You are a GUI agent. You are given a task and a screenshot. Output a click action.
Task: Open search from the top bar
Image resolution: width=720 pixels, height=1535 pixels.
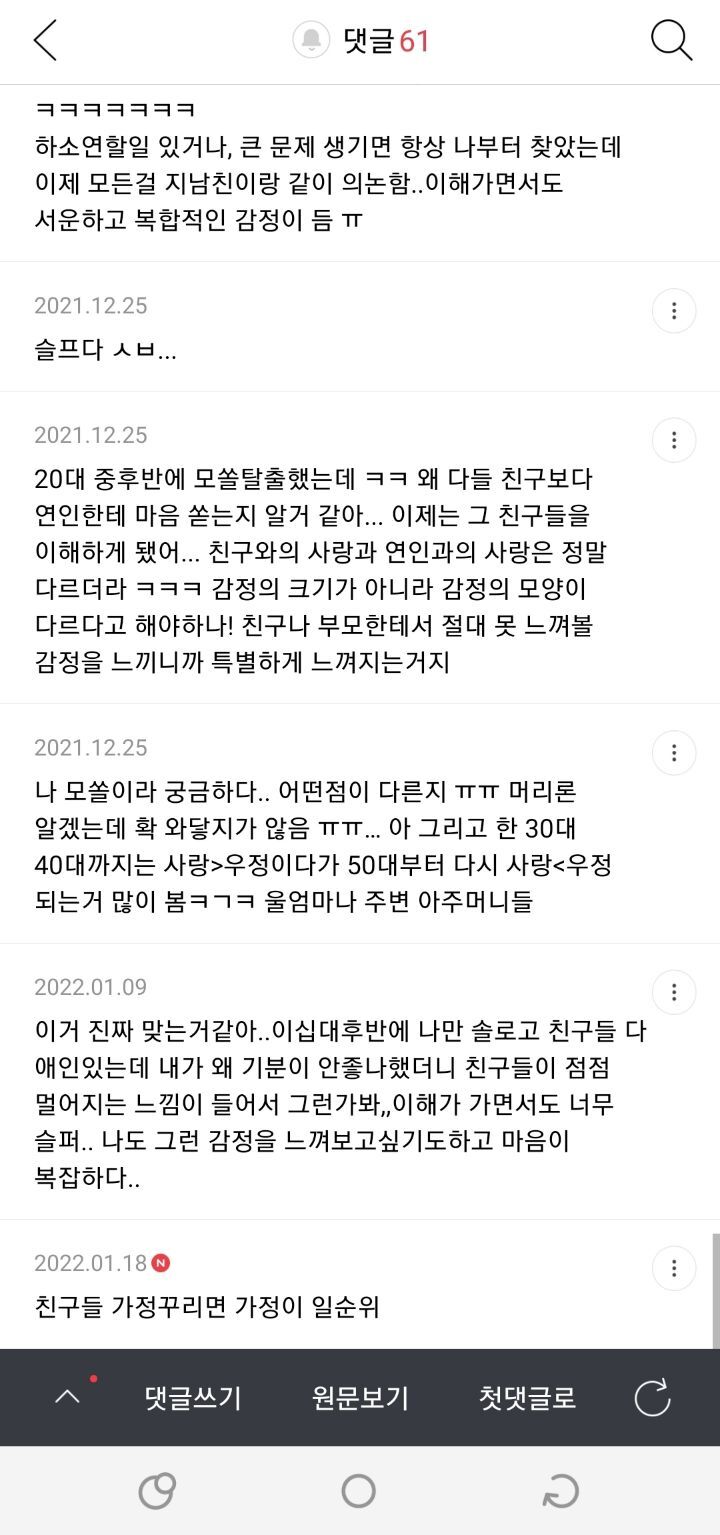tap(669, 42)
